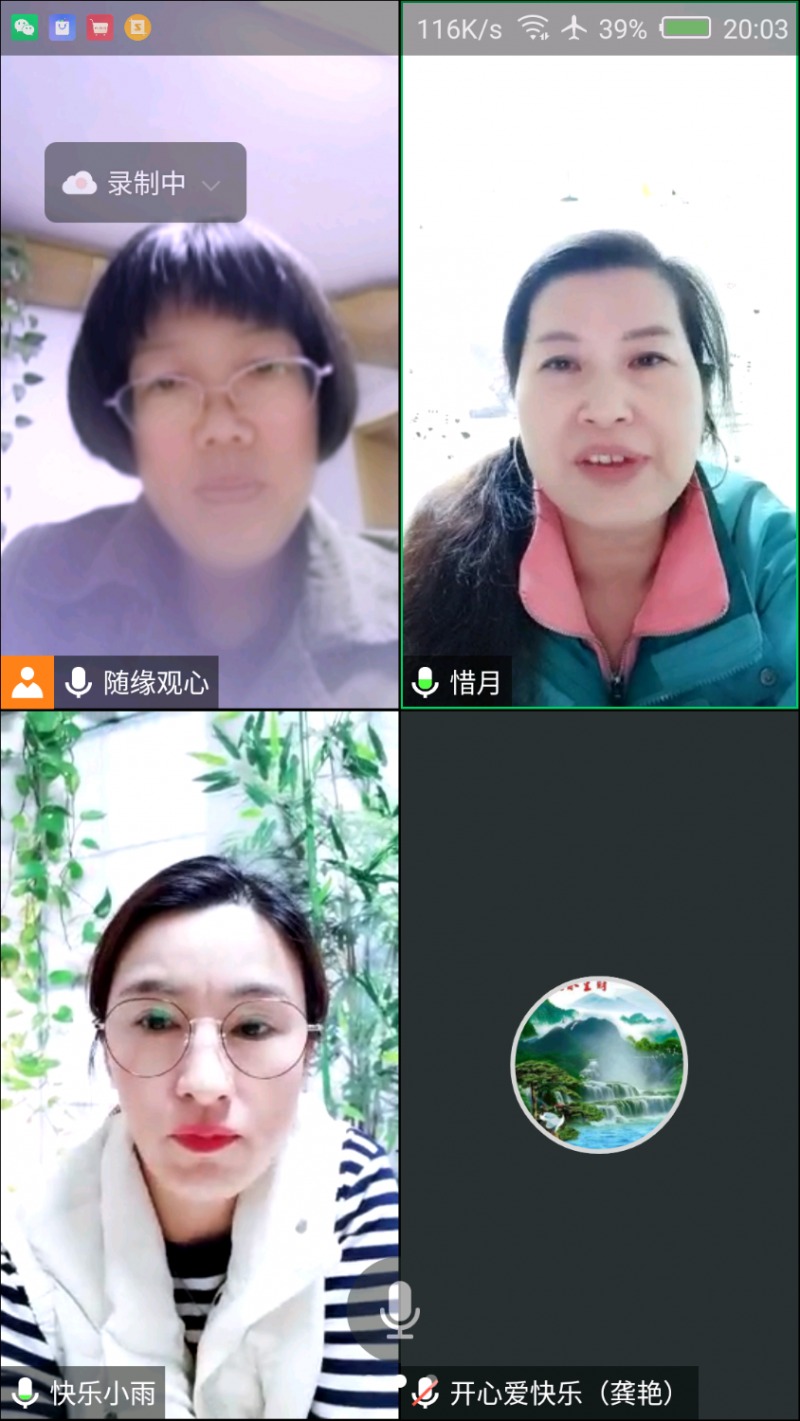
Task: Select 惜月's video tile
Action: click(600, 400)
